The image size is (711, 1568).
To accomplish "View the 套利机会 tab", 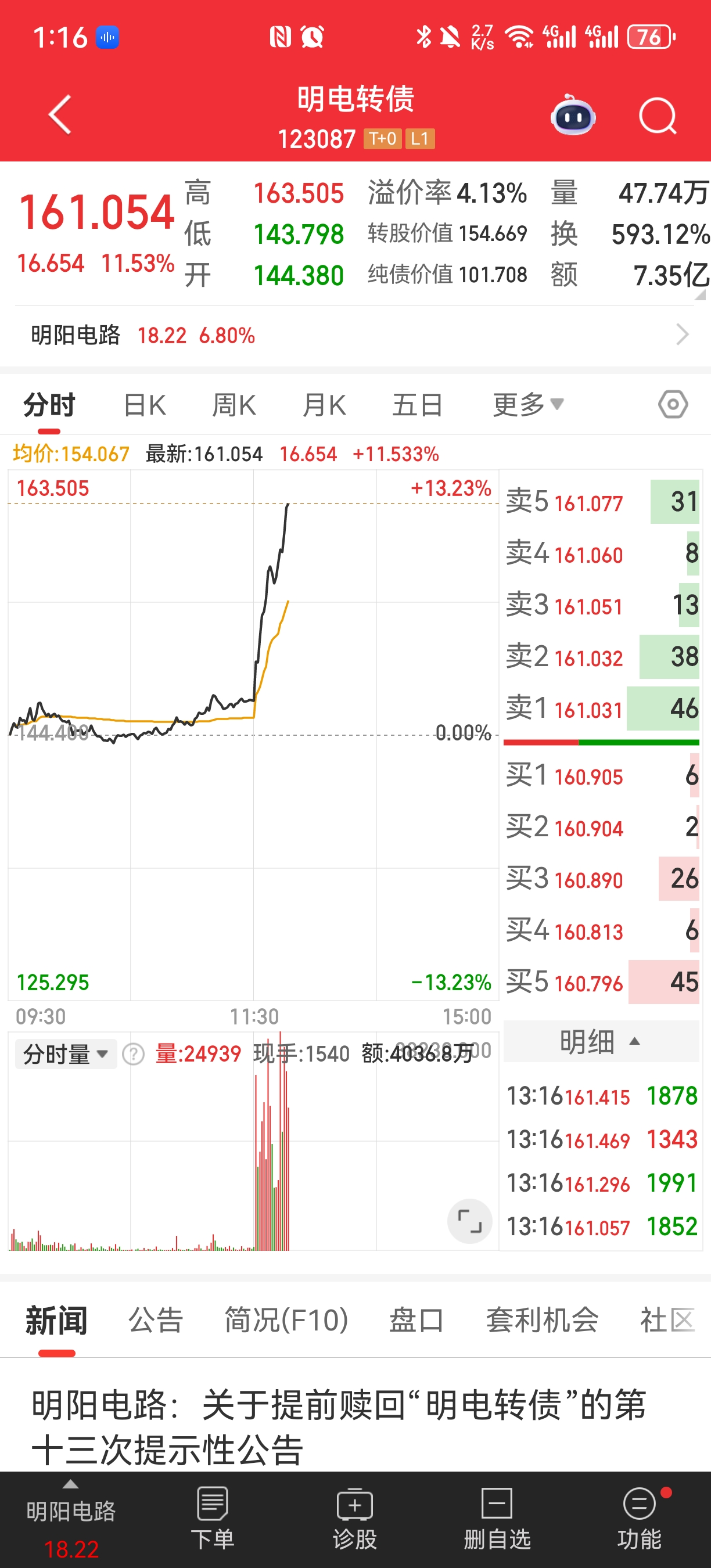I will coord(542,1320).
